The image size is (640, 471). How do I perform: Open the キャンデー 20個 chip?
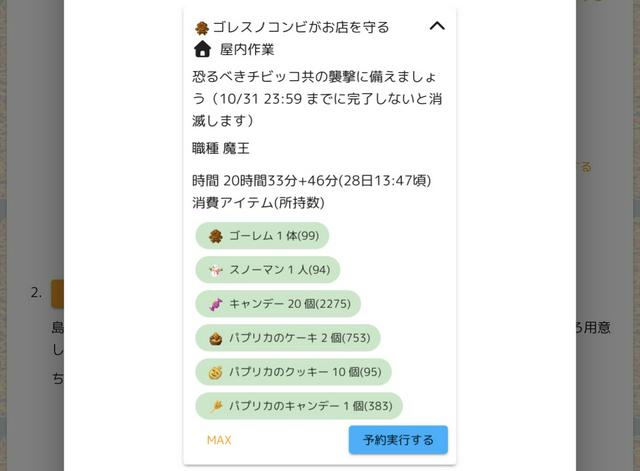[x=278, y=304]
